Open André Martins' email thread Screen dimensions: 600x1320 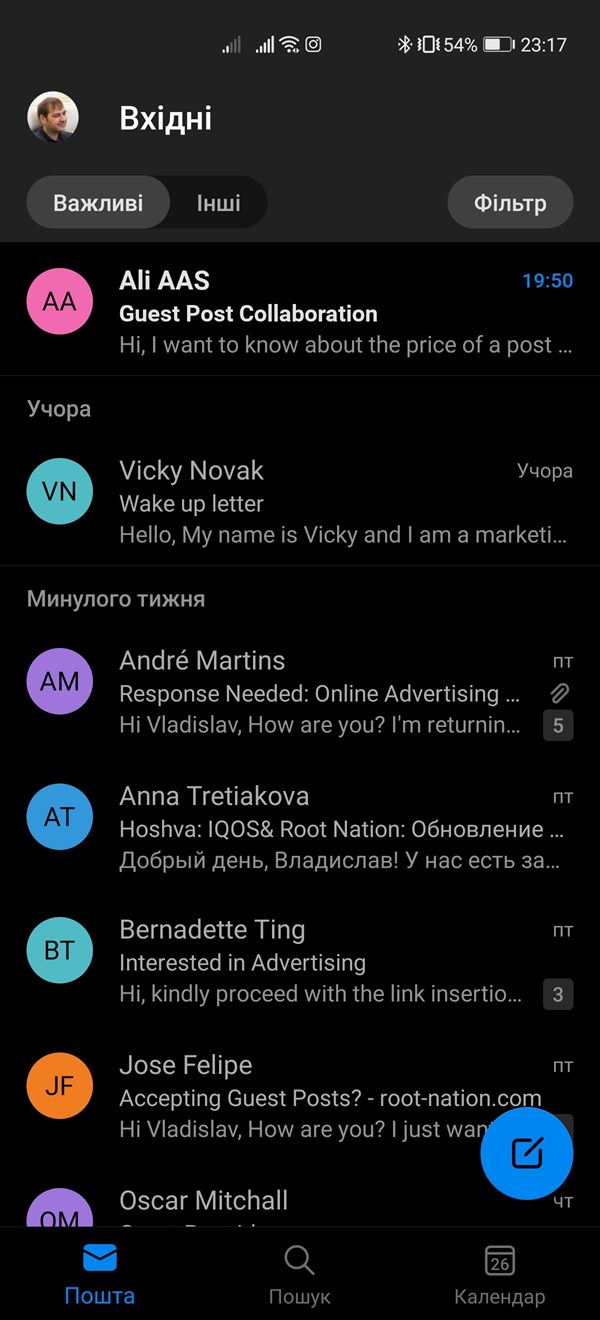[300, 692]
